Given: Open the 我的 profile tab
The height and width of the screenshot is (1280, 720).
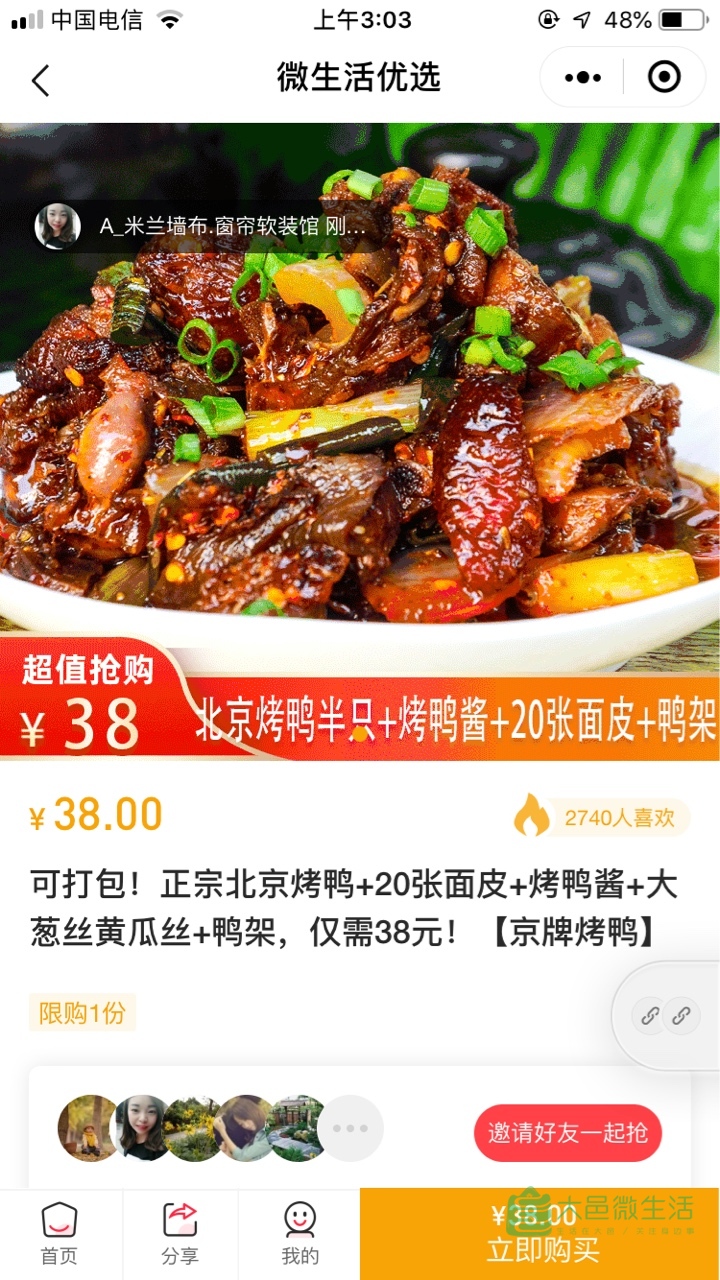Looking at the screenshot, I should point(300,1234).
